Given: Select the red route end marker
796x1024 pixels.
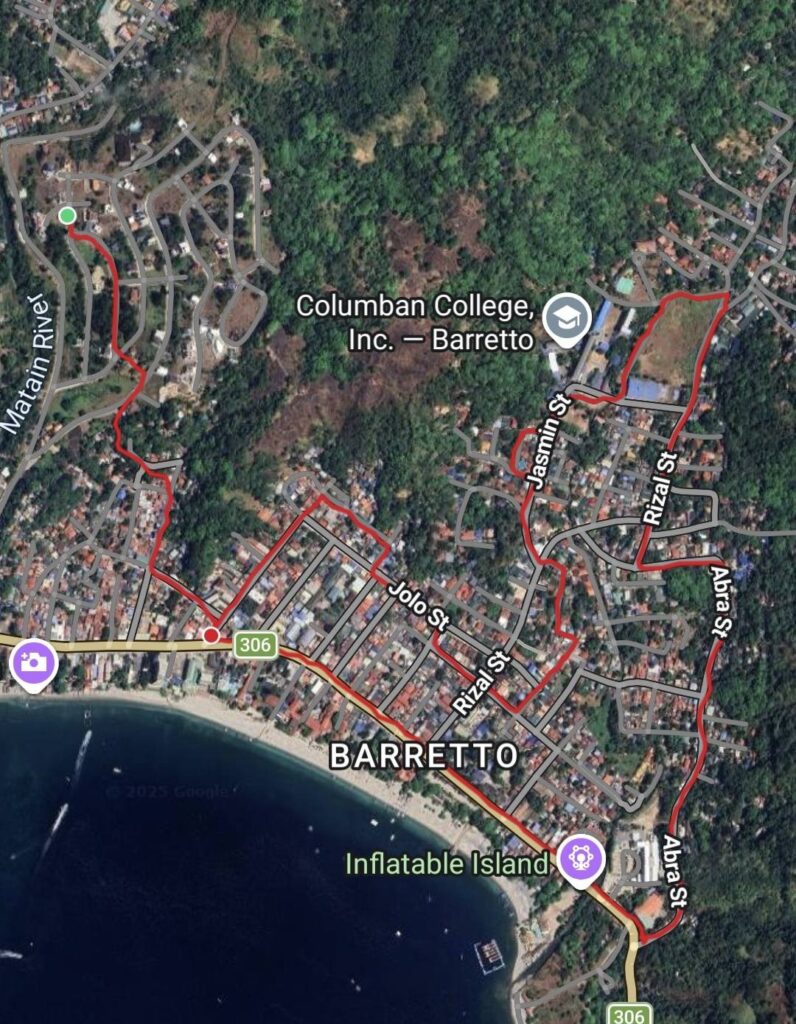Looking at the screenshot, I should [x=211, y=635].
